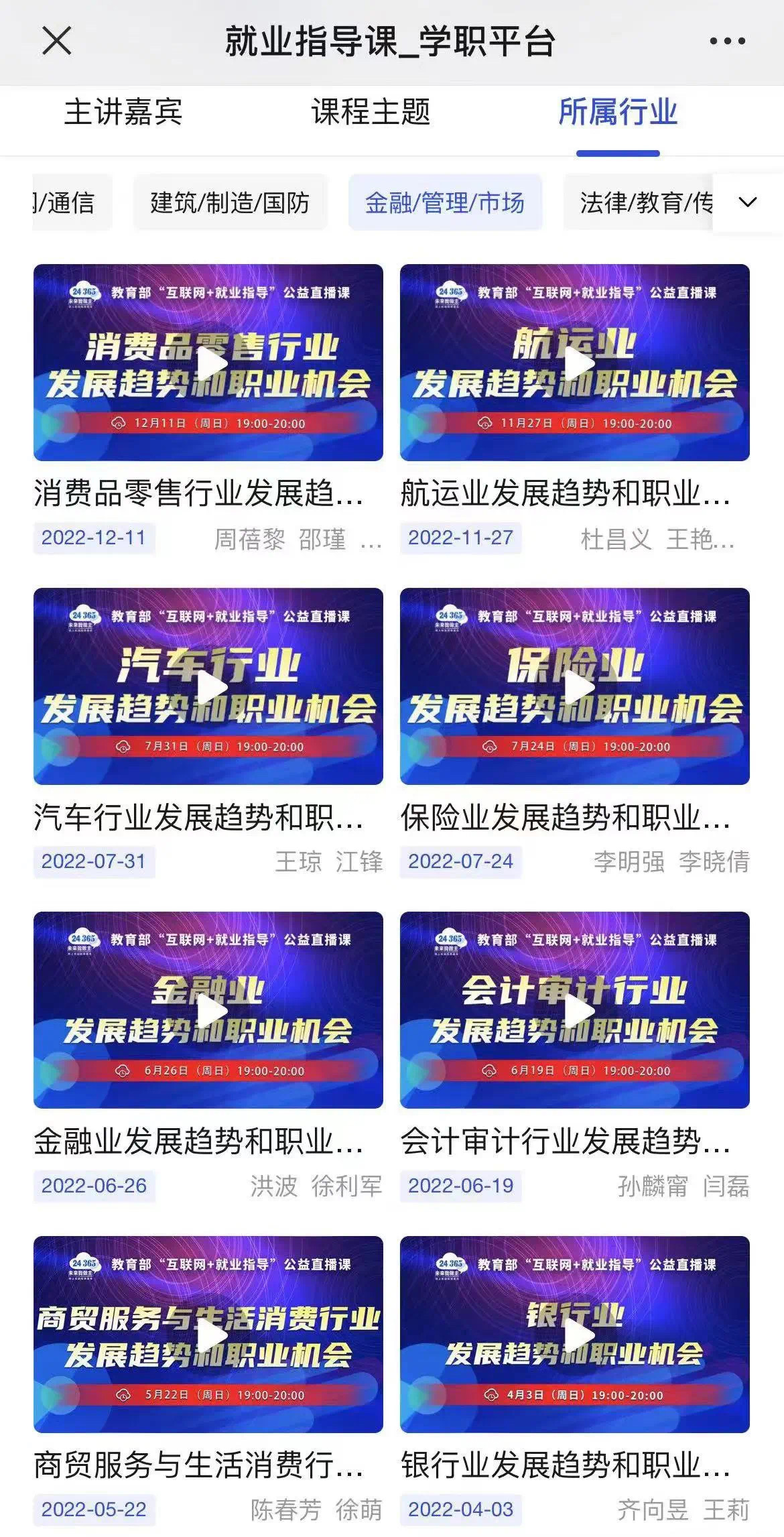
Task: Watch the 银行业 course video
Action: click(x=575, y=1334)
